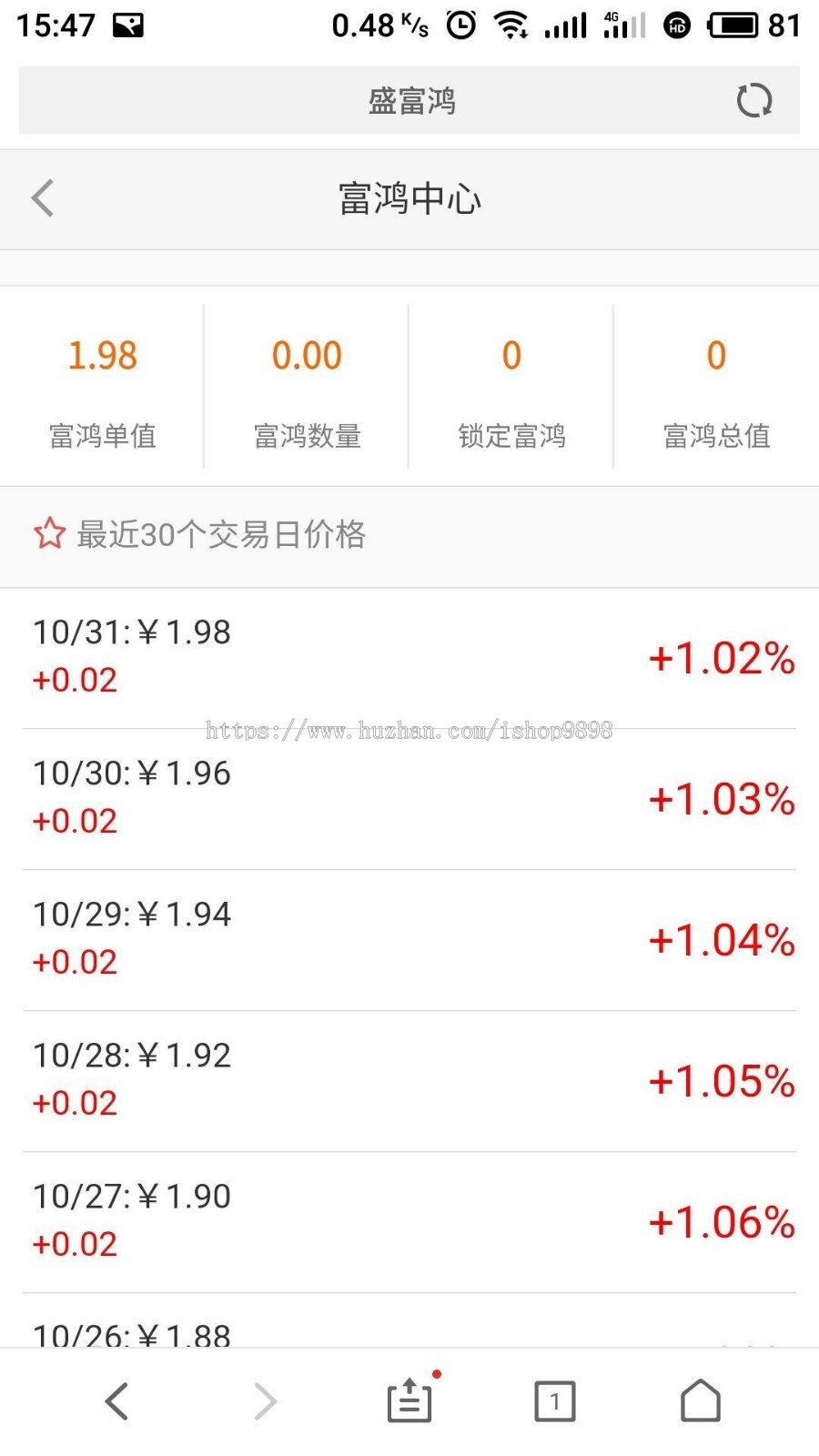
Task: Return home via the house icon
Action: point(701,1401)
